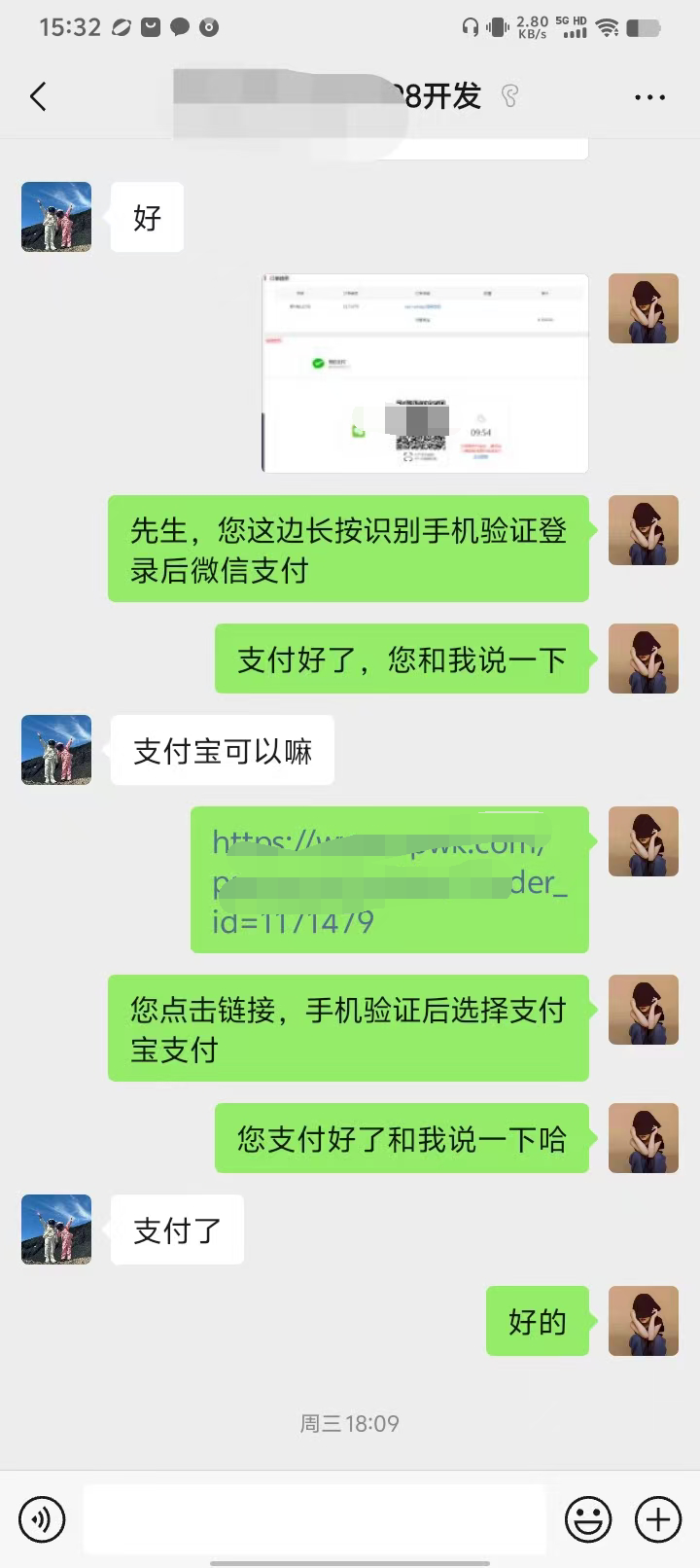Open the emoji picker icon
This screenshot has height=1568, width=700.
point(588,1518)
